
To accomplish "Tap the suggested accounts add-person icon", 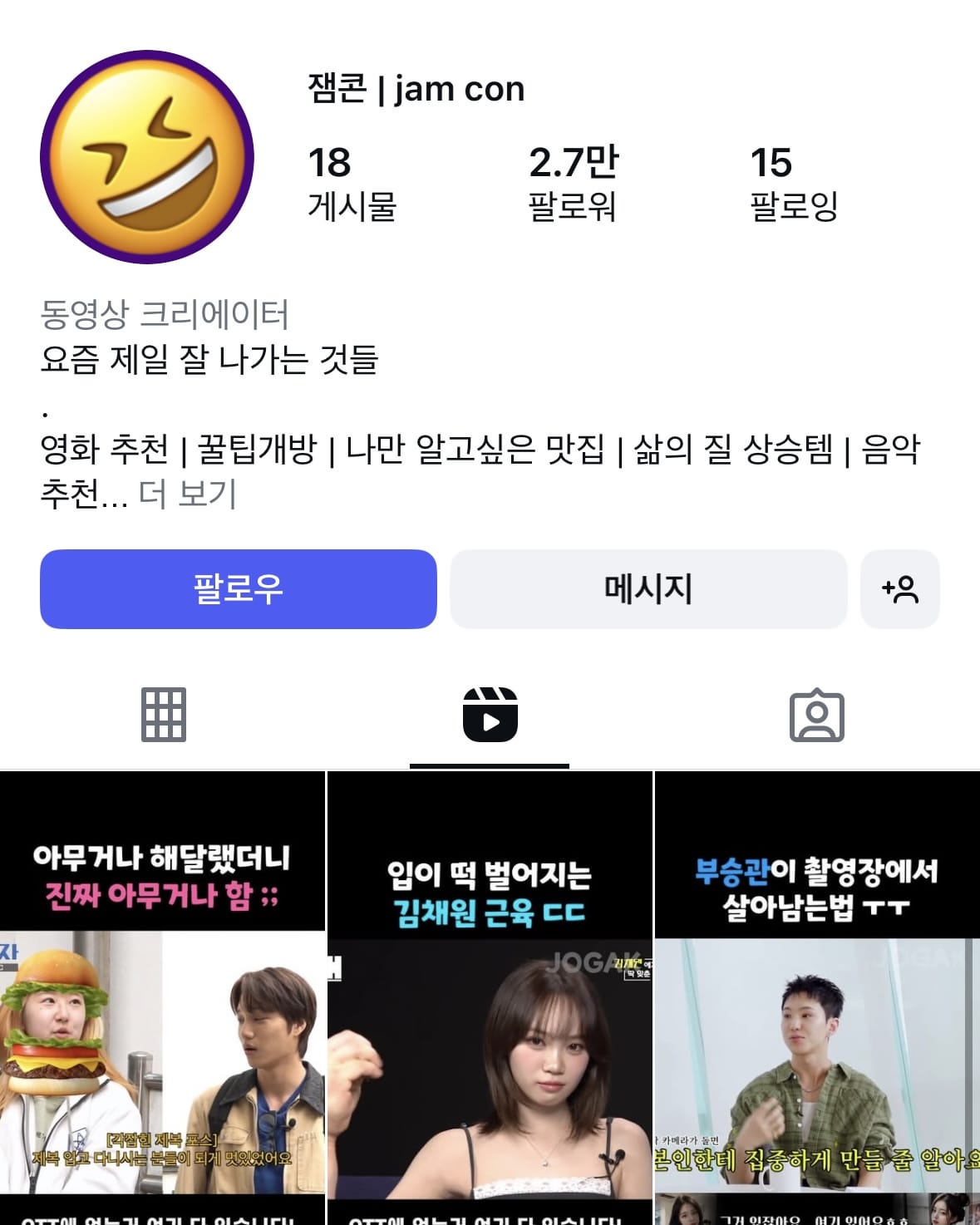I will click(x=899, y=588).
